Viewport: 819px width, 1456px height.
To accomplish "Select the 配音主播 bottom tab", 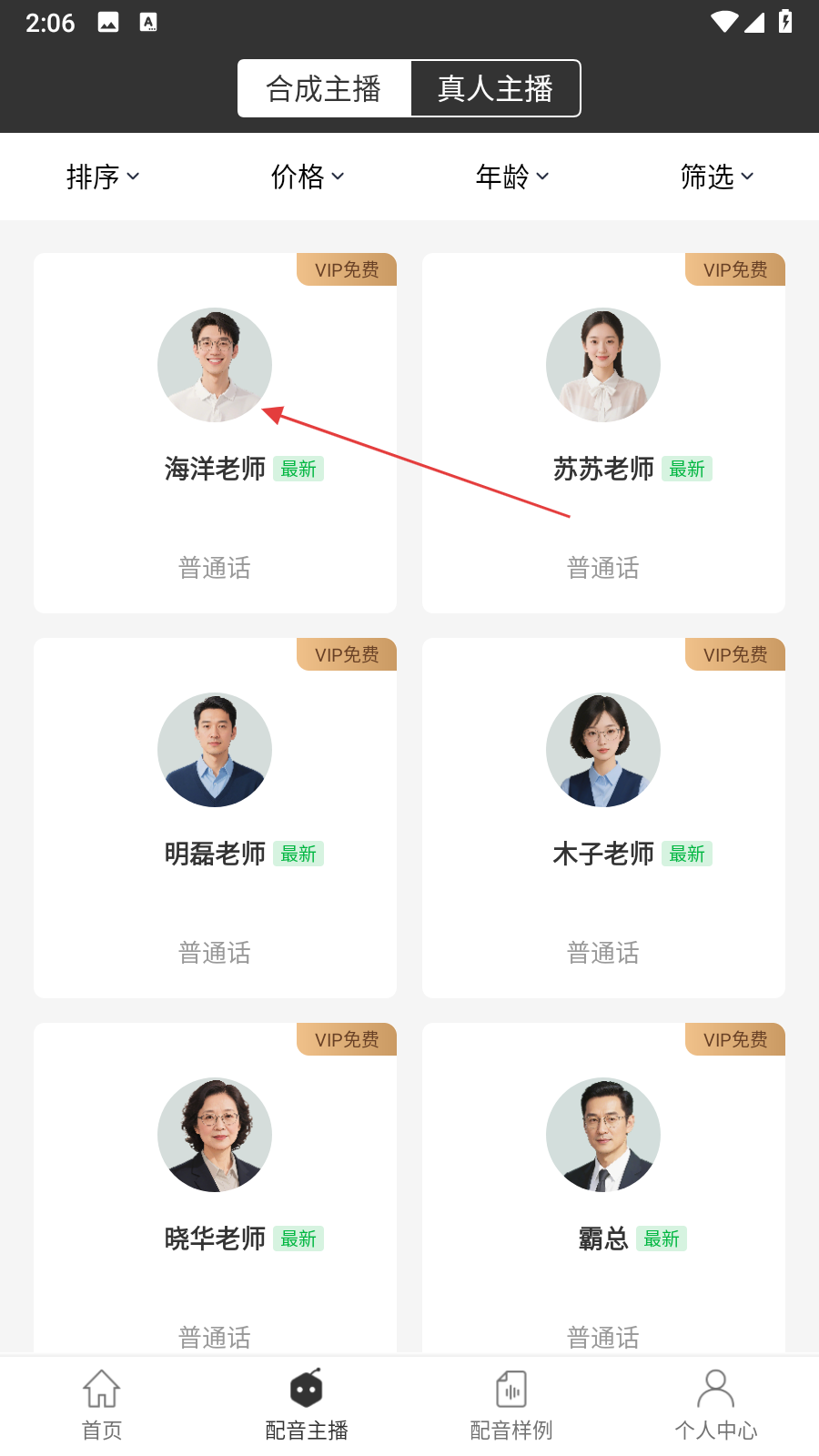I will [x=307, y=1405].
